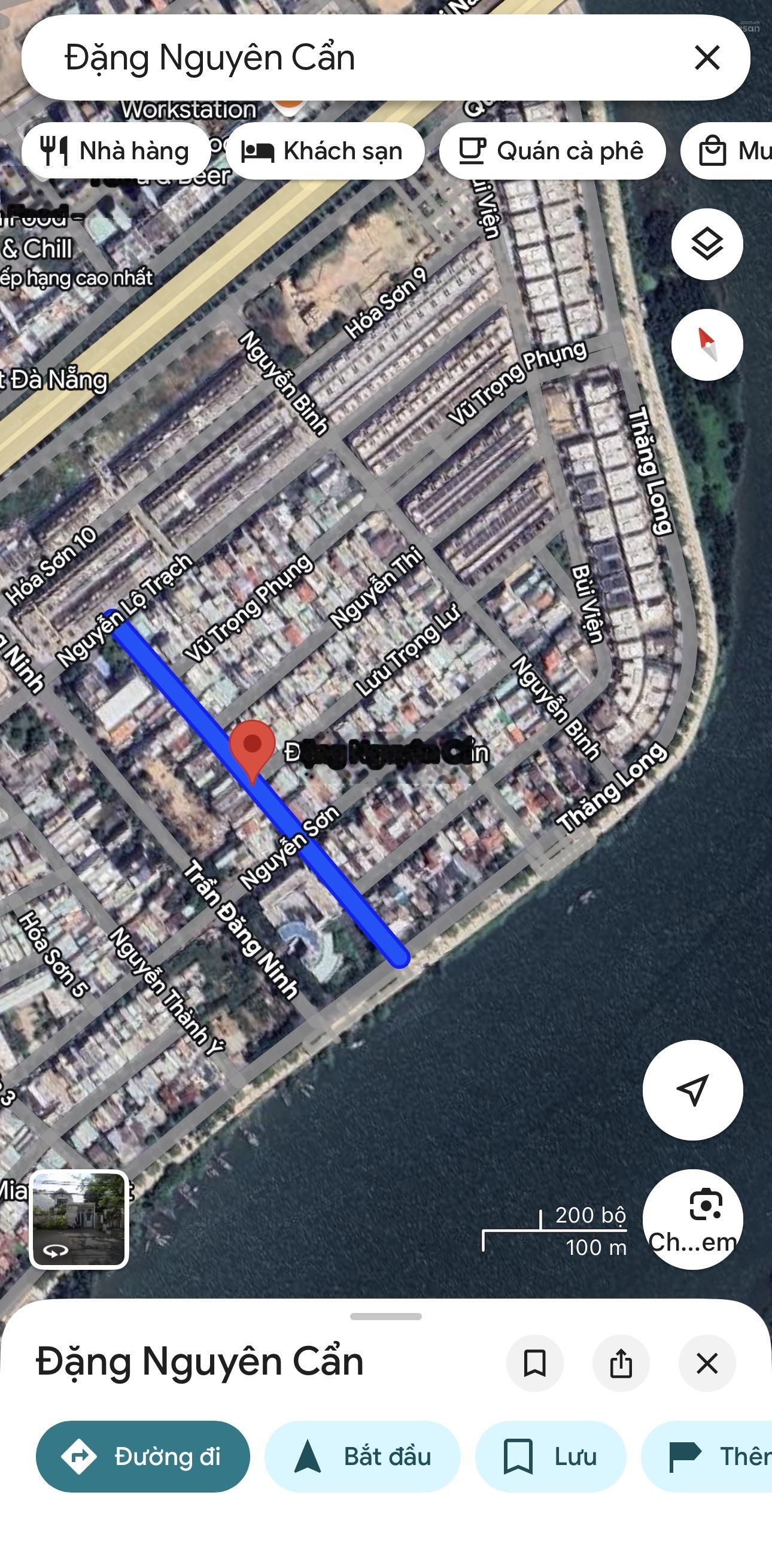772x1568 pixels.
Task: Center map on my location
Action: coord(692,1090)
